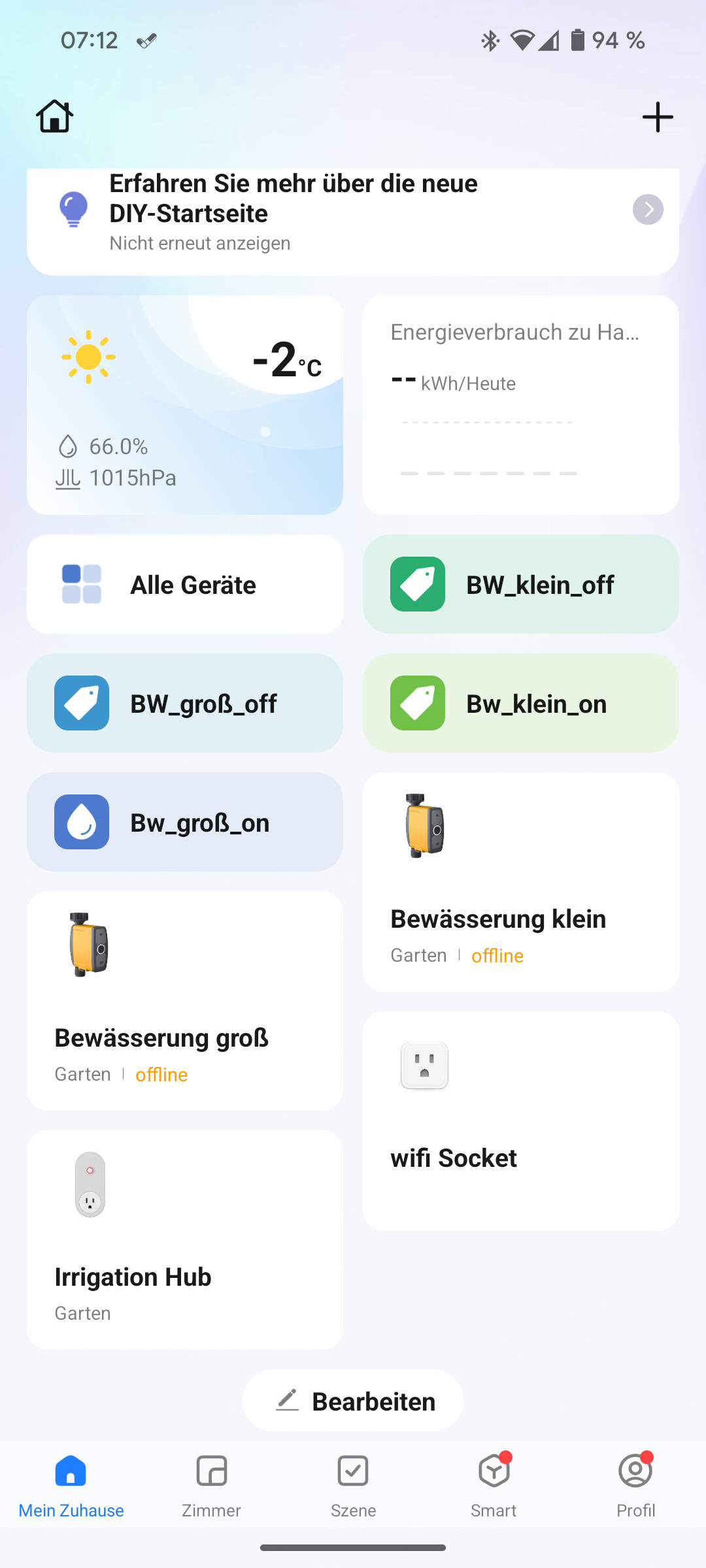Open the weather card showing -2°C
The image size is (706, 1568).
[185, 405]
